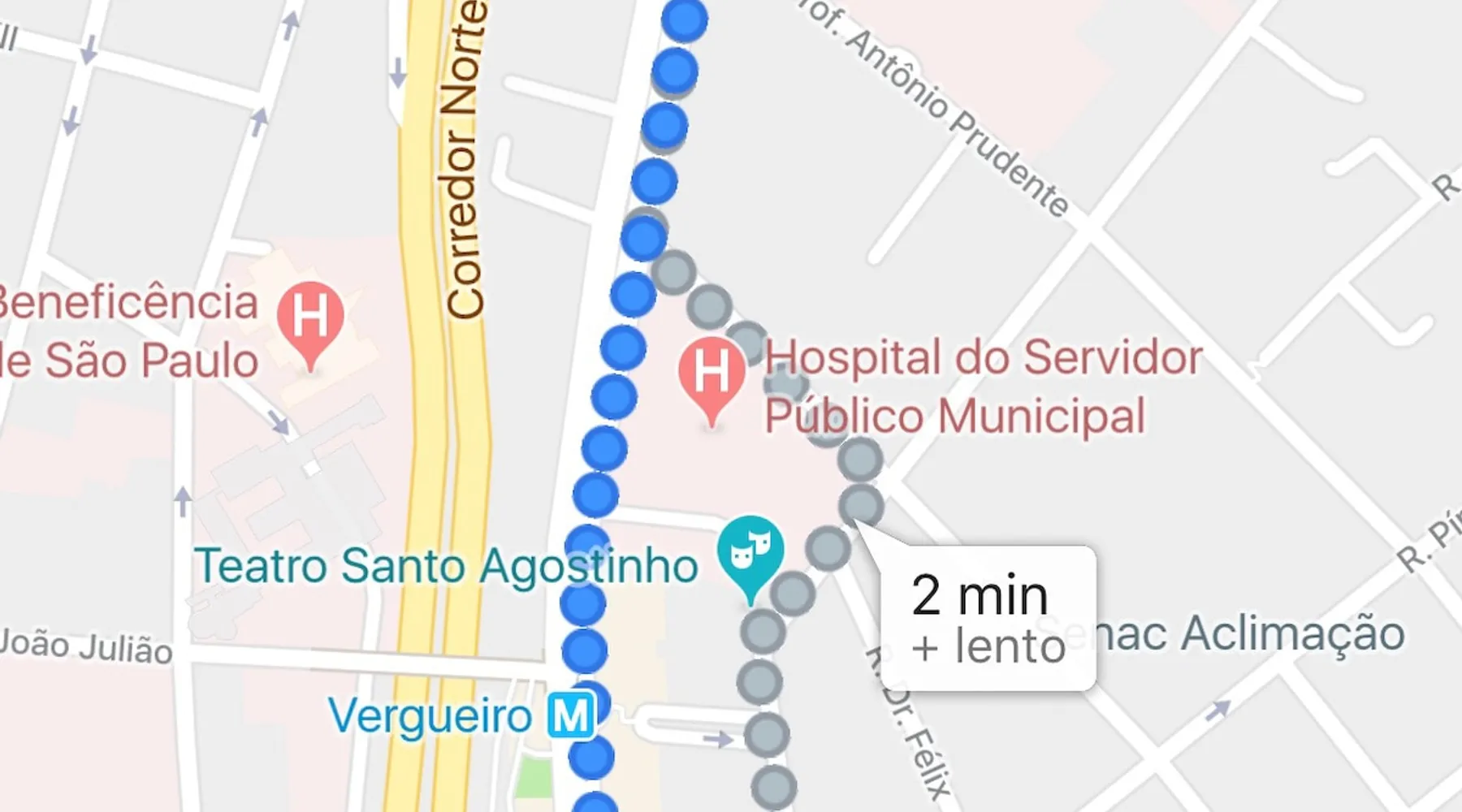Select the alternate route '2 min + lento'

coord(986,619)
